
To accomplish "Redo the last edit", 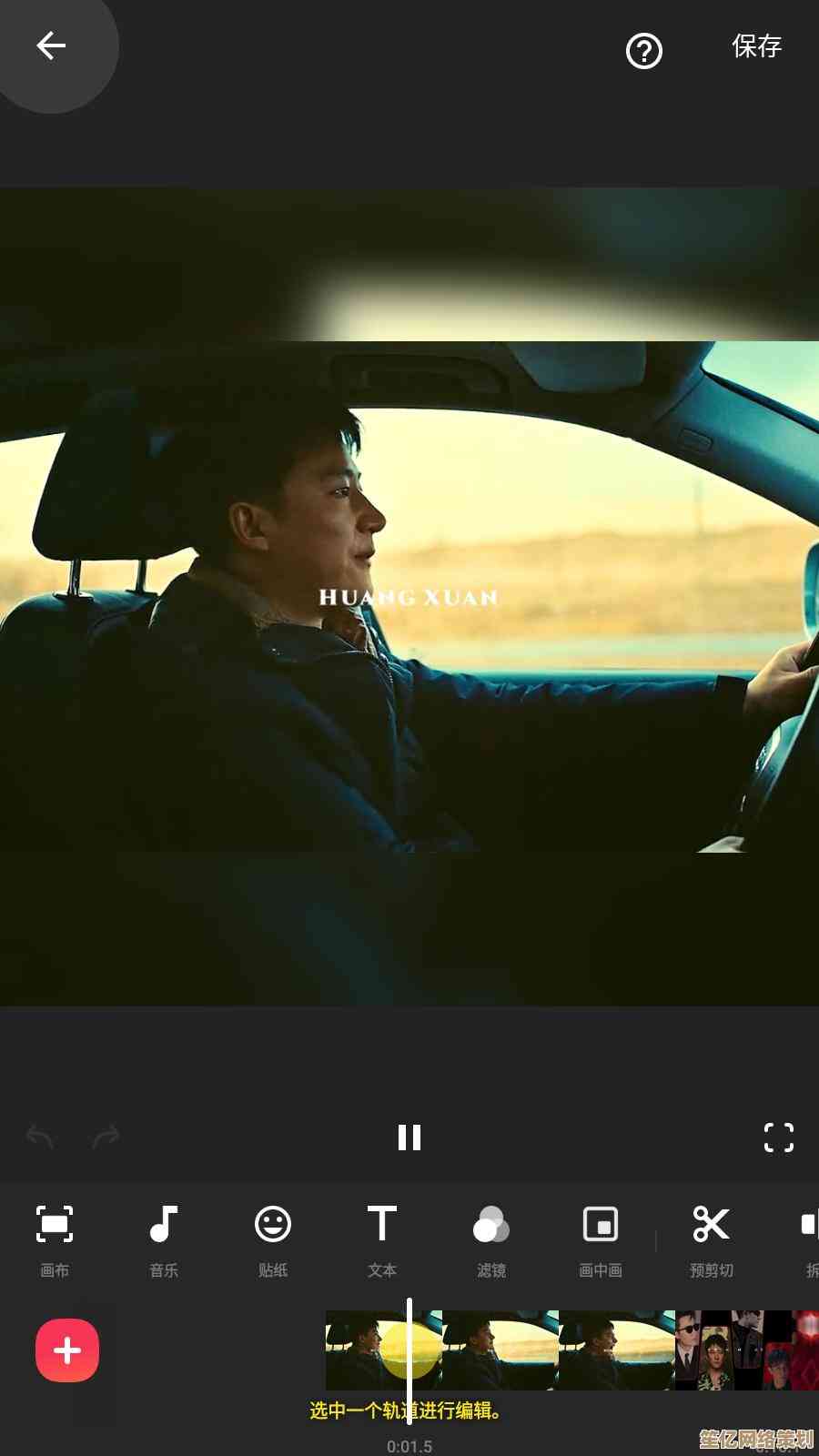I will click(x=106, y=1137).
